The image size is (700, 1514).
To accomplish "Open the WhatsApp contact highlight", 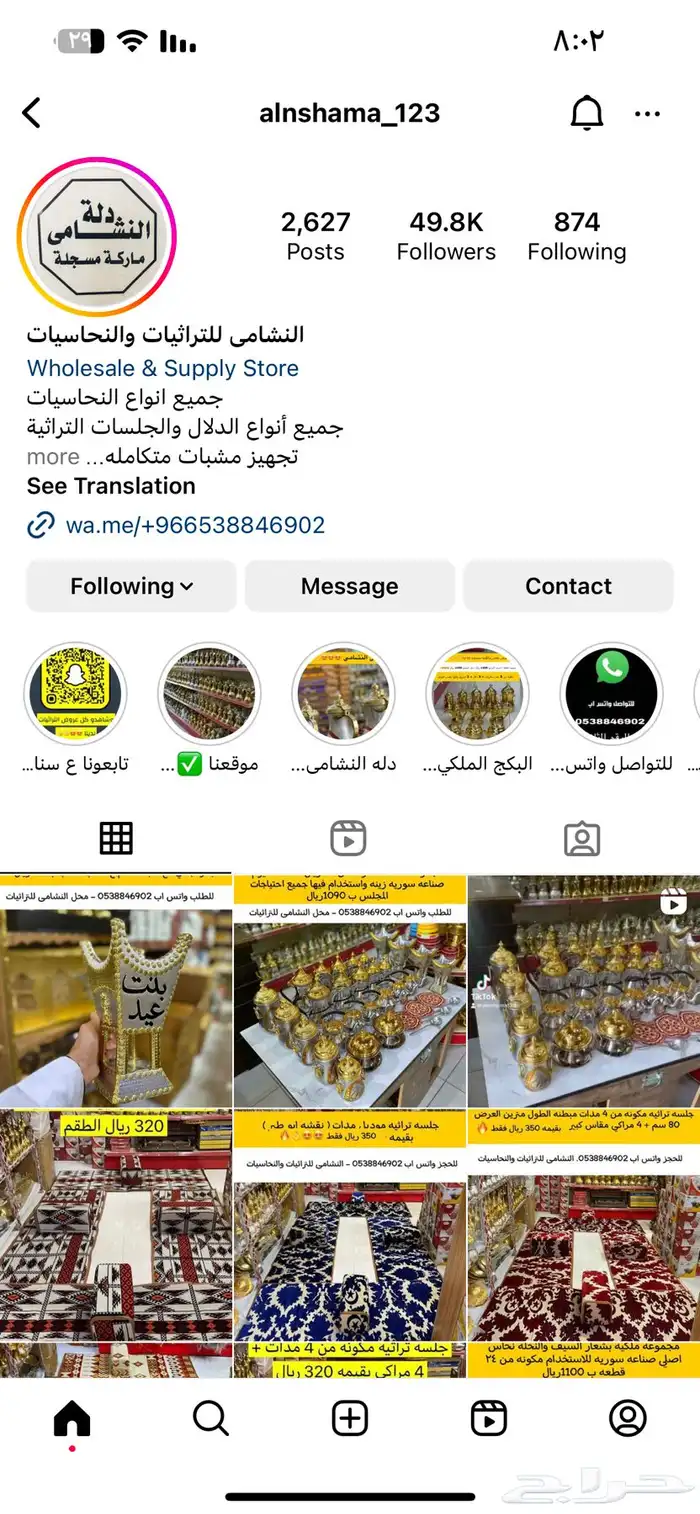I will click(x=611, y=694).
